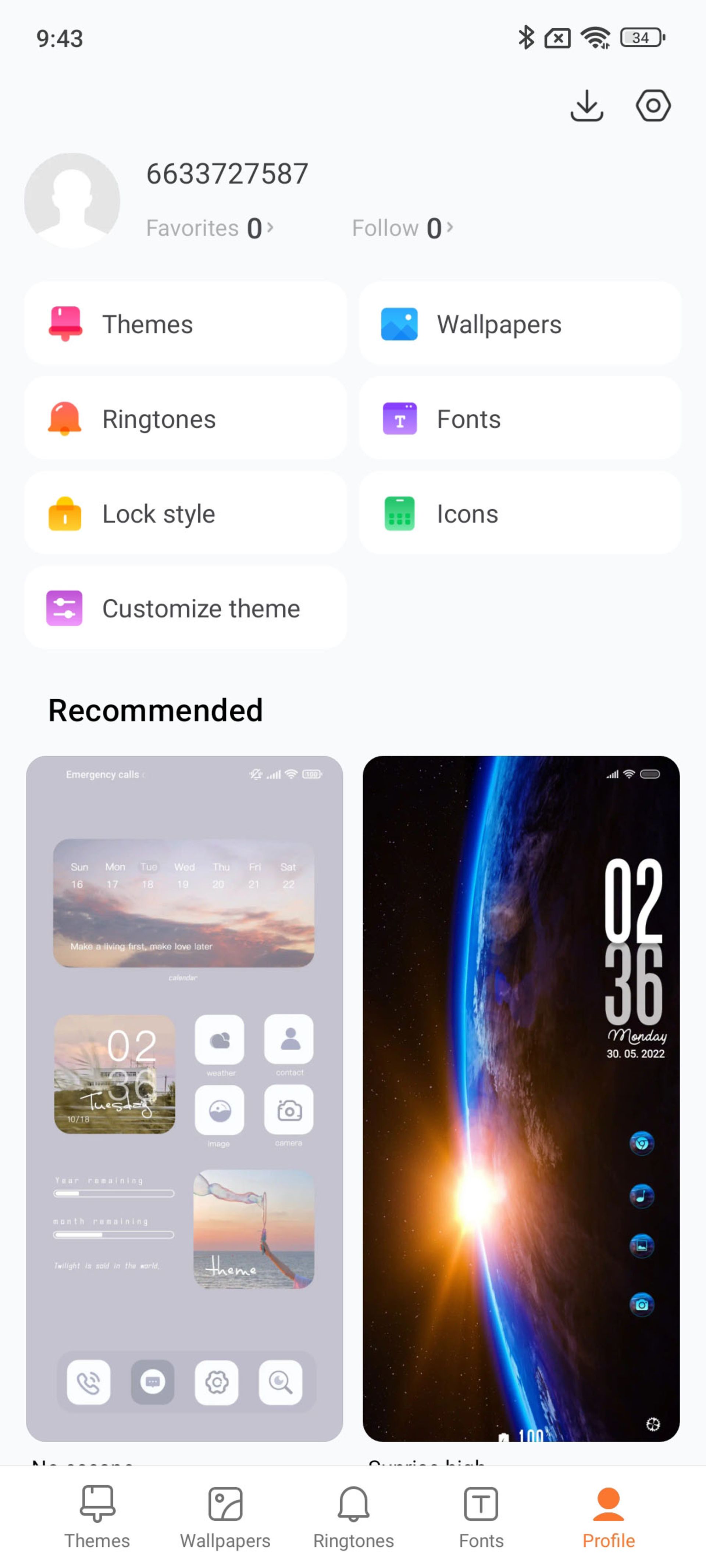
Task: Open Fonts via the purple T icon
Action: click(x=398, y=418)
